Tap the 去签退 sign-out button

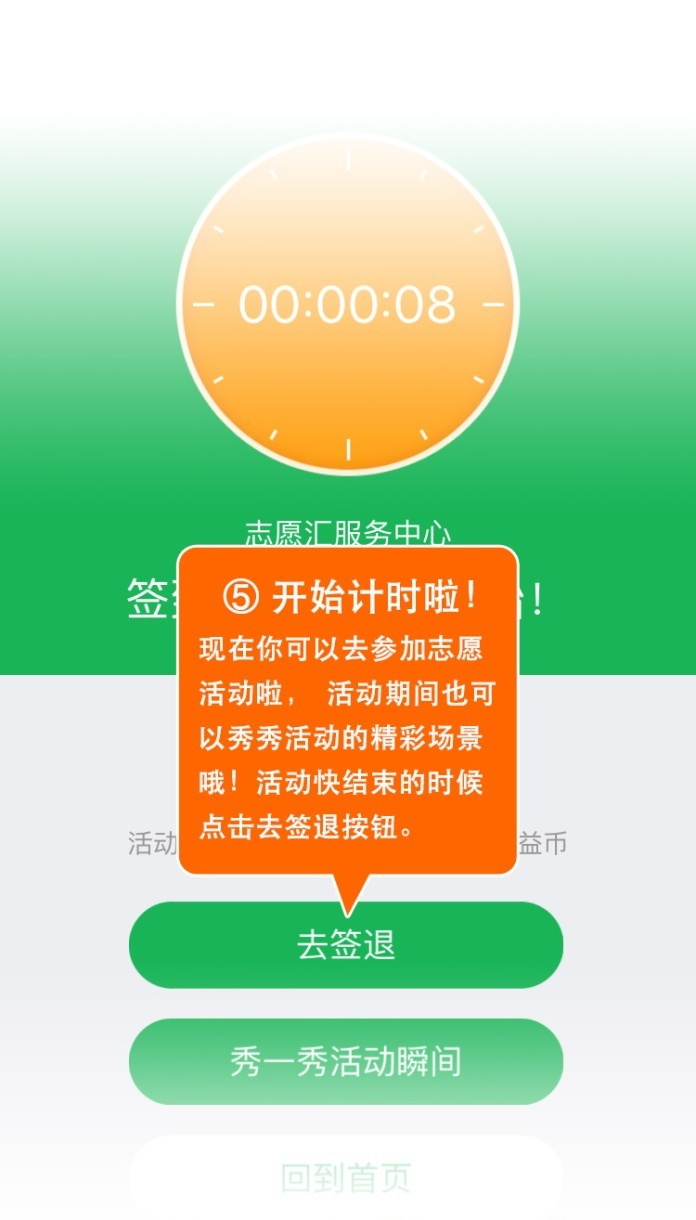pos(346,945)
